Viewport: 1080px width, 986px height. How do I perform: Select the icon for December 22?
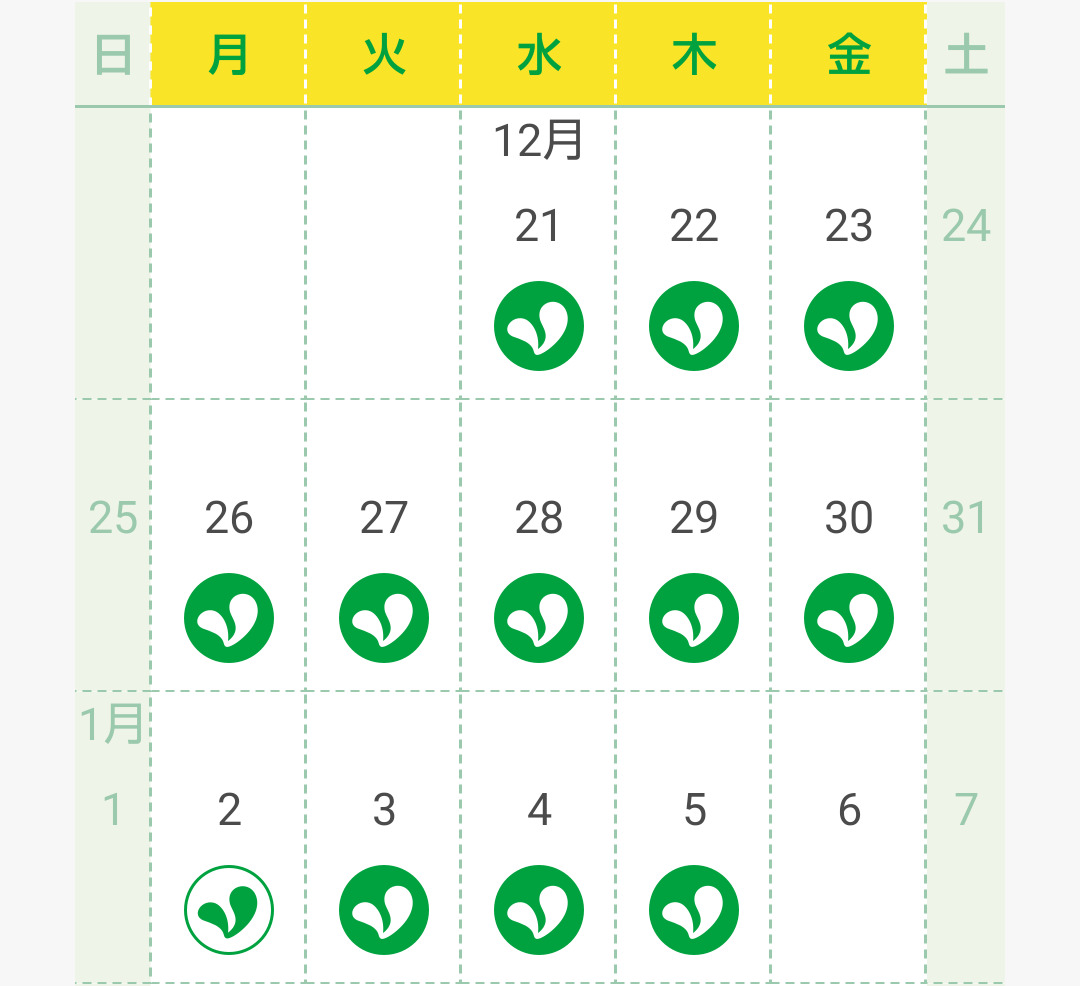pyautogui.click(x=694, y=326)
